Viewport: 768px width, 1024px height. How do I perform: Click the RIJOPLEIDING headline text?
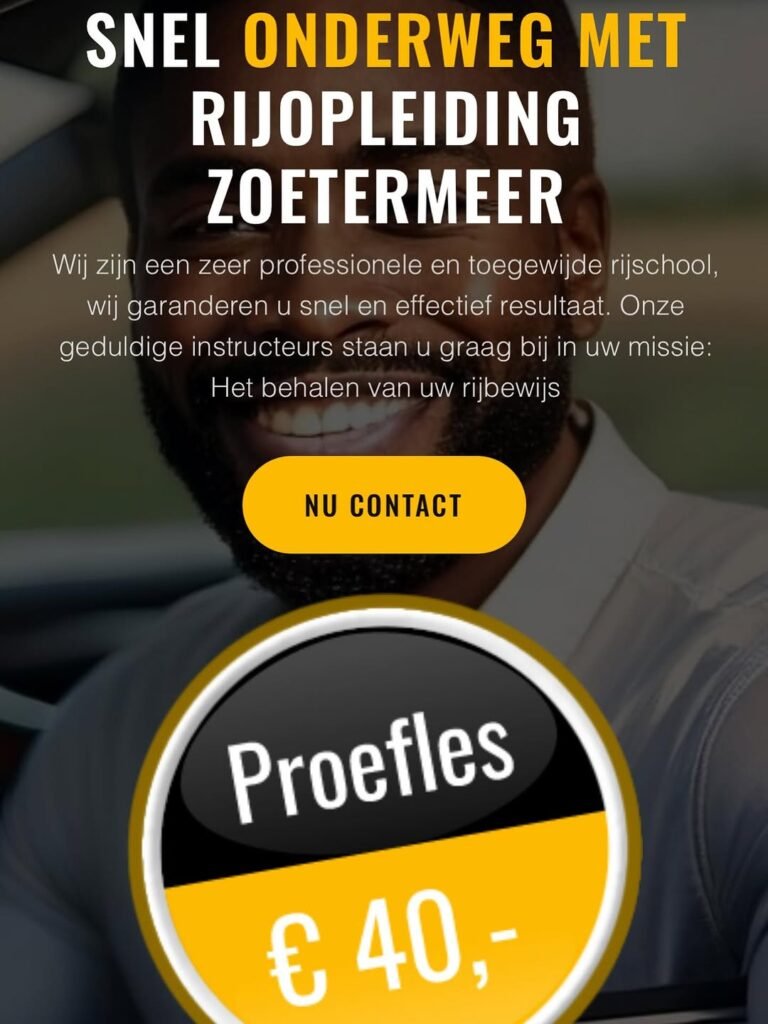click(x=383, y=125)
